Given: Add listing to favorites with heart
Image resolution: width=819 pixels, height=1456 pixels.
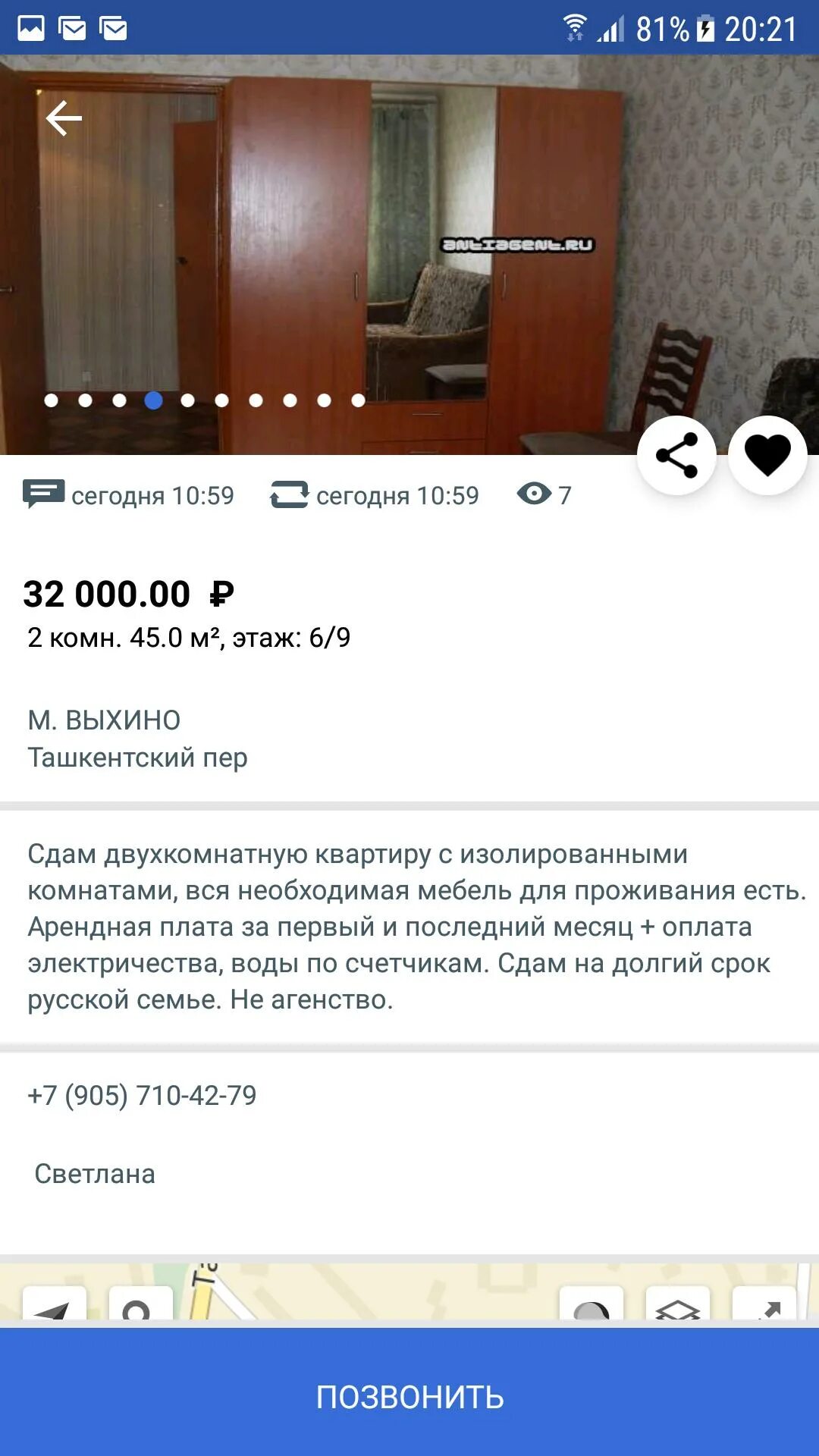Looking at the screenshot, I should [x=767, y=455].
